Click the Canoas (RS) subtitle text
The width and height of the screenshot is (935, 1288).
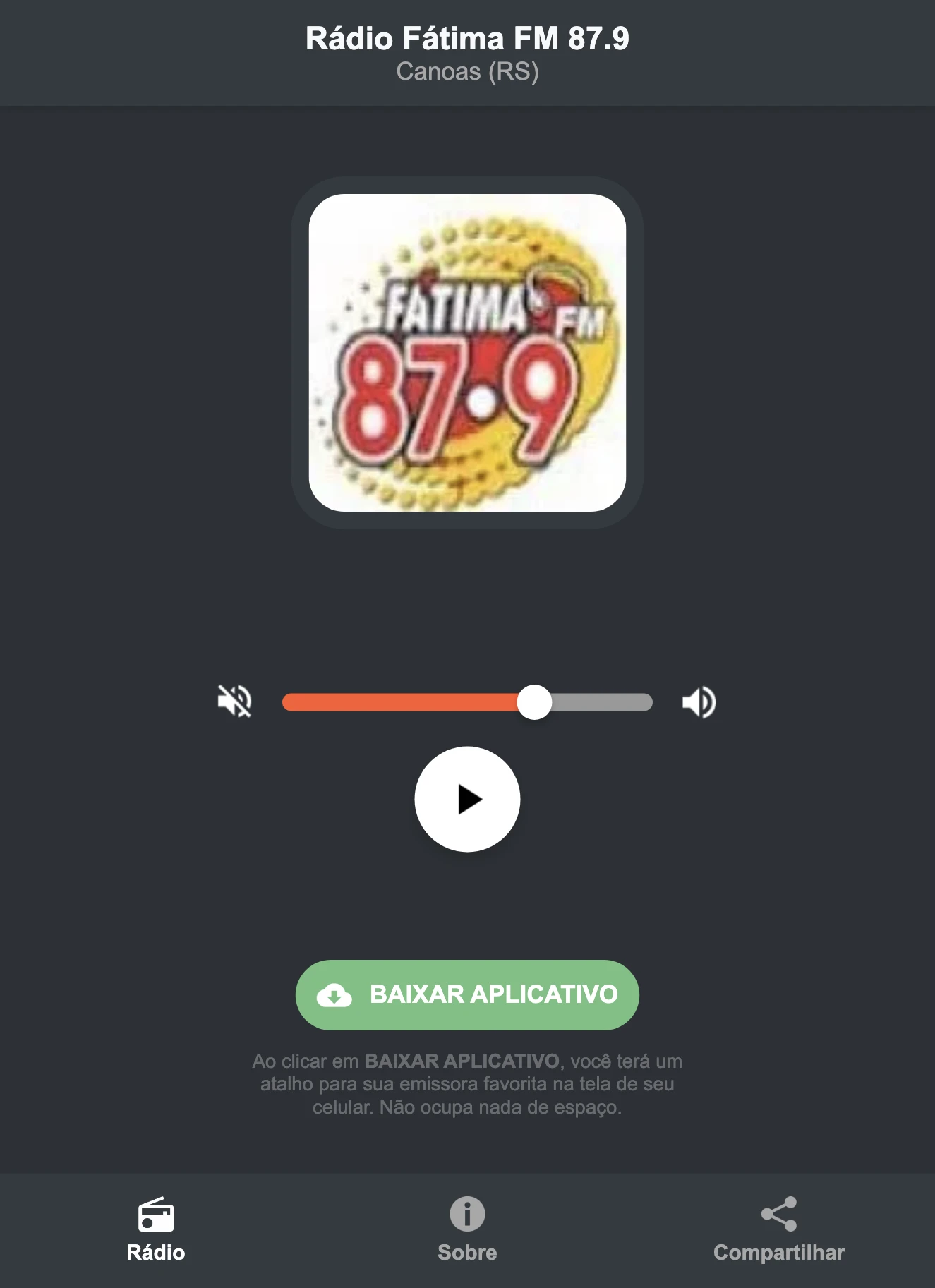467,71
